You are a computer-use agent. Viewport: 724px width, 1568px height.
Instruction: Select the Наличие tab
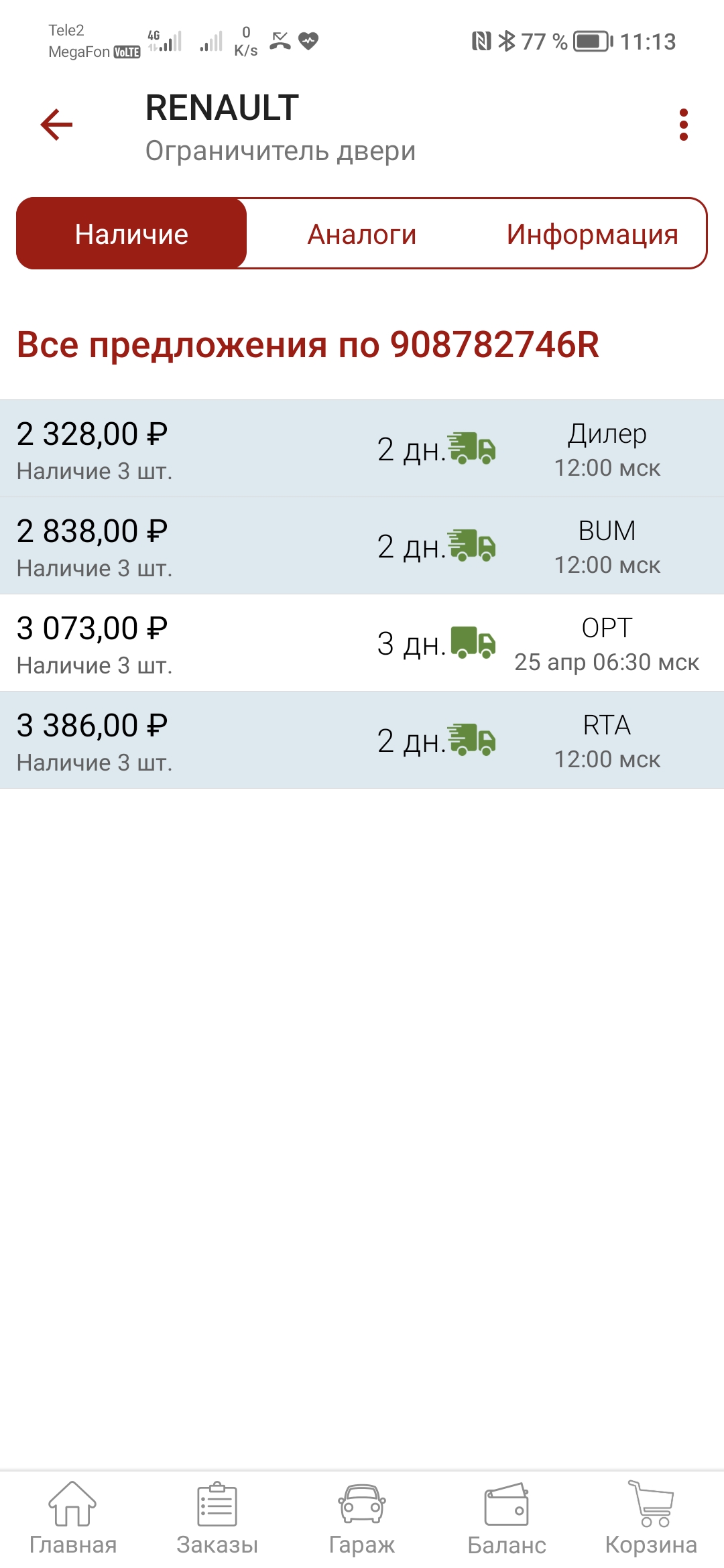pos(132,234)
